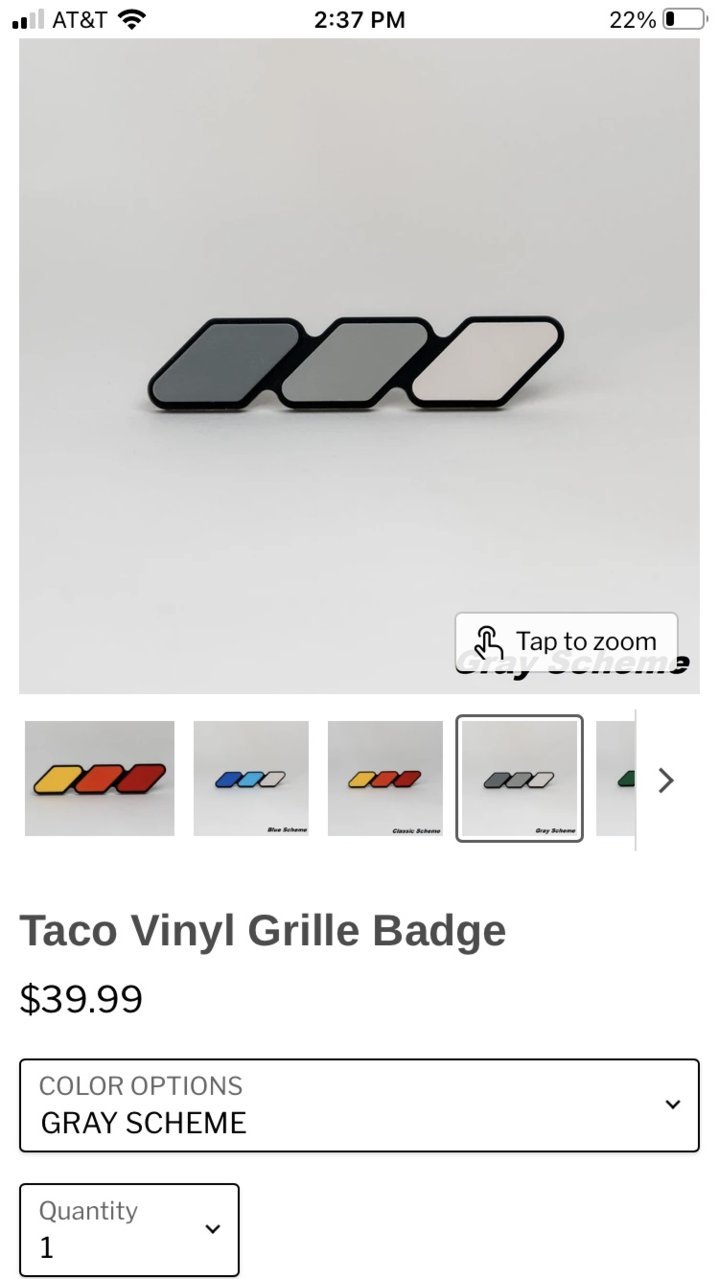Image resolution: width=719 pixels, height=1279 pixels.
Task: Select the partially visible green badge thumbnail
Action: [615, 778]
